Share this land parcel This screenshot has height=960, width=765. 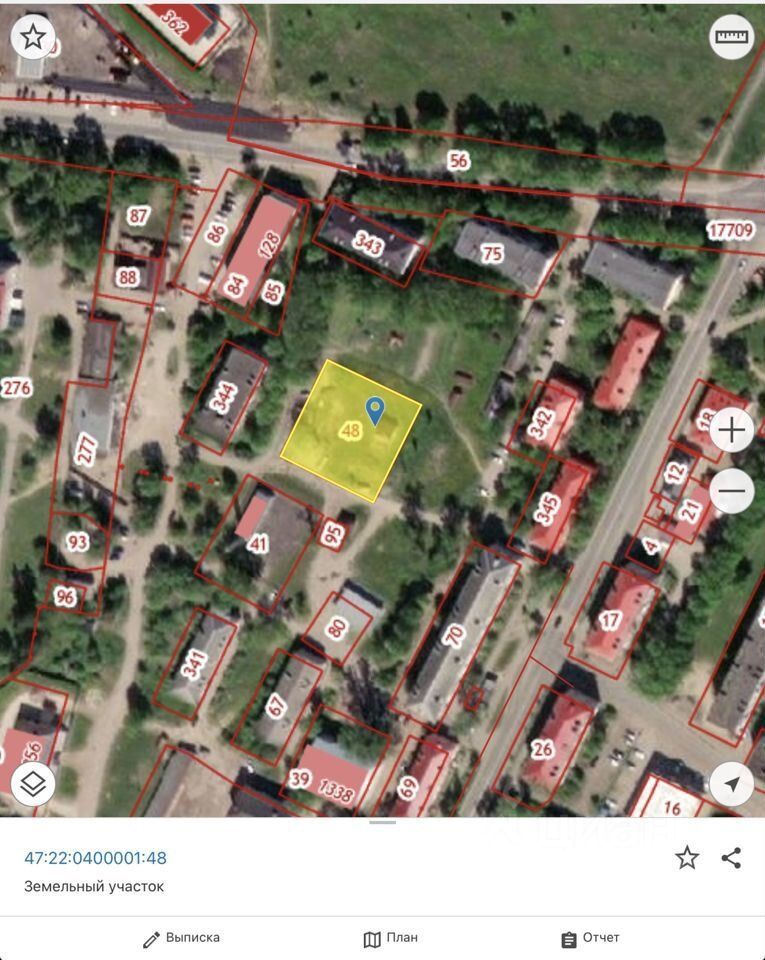click(x=731, y=857)
